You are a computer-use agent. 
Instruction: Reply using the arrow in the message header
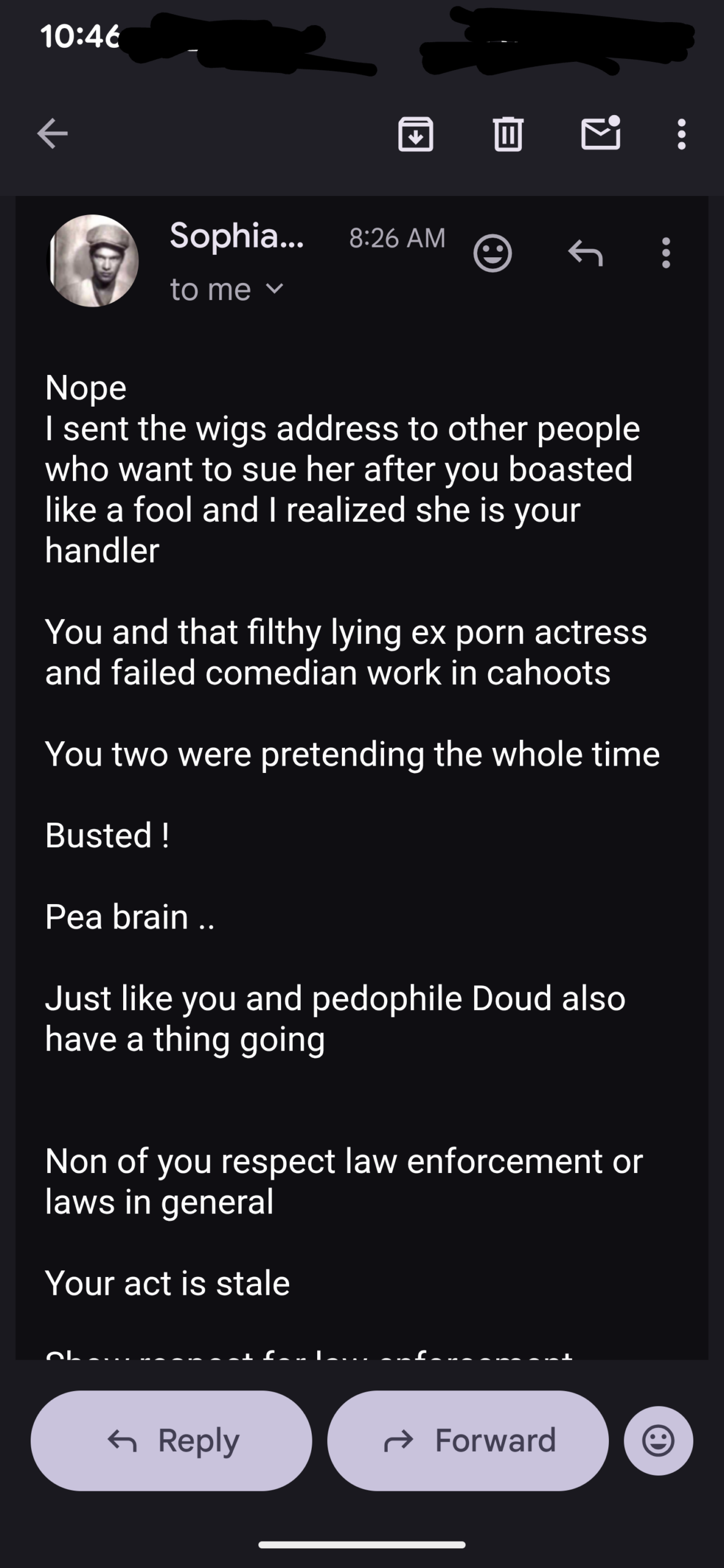[x=585, y=252]
